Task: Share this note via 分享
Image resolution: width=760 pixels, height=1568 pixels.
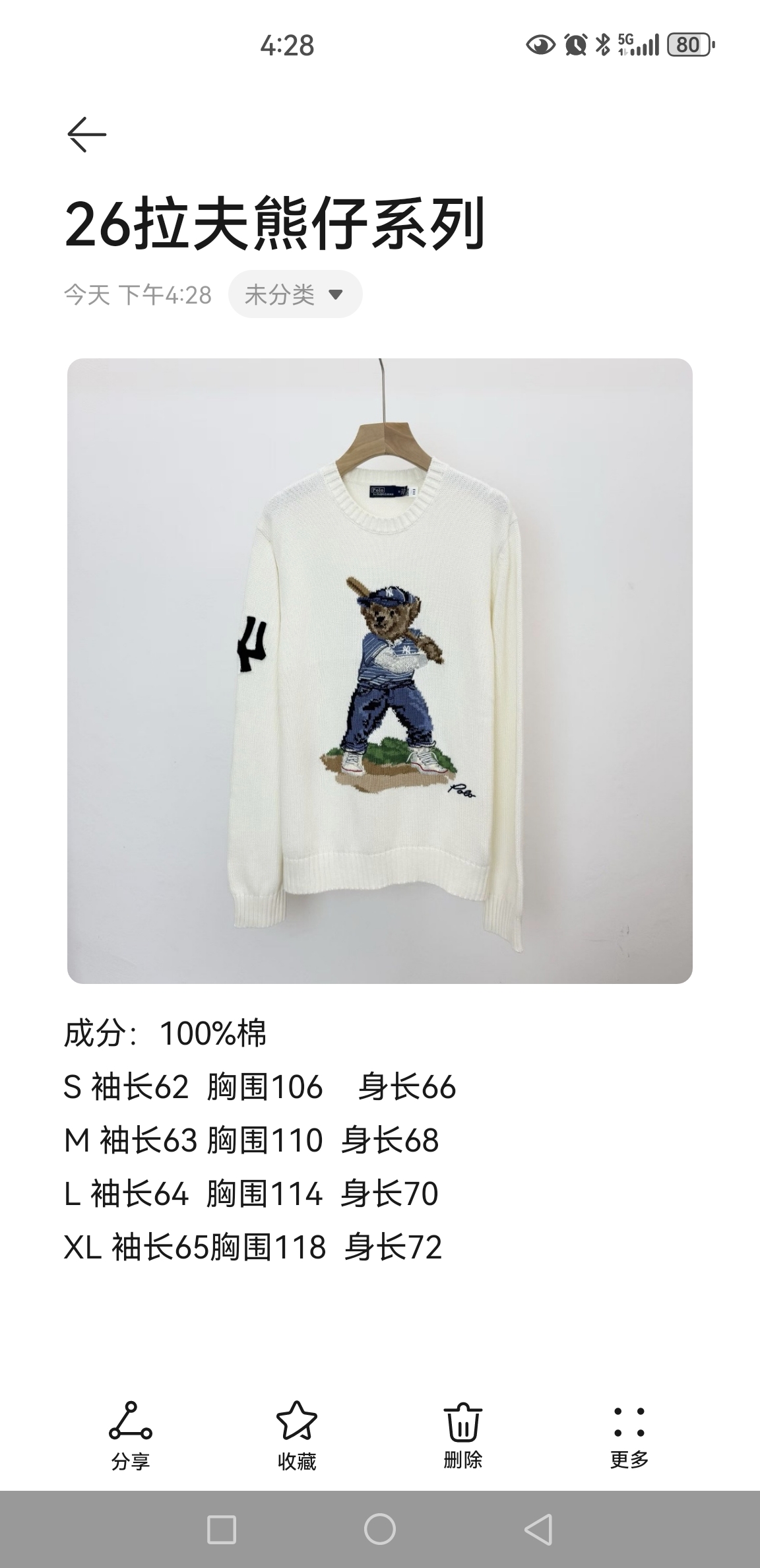Action: (x=131, y=1436)
